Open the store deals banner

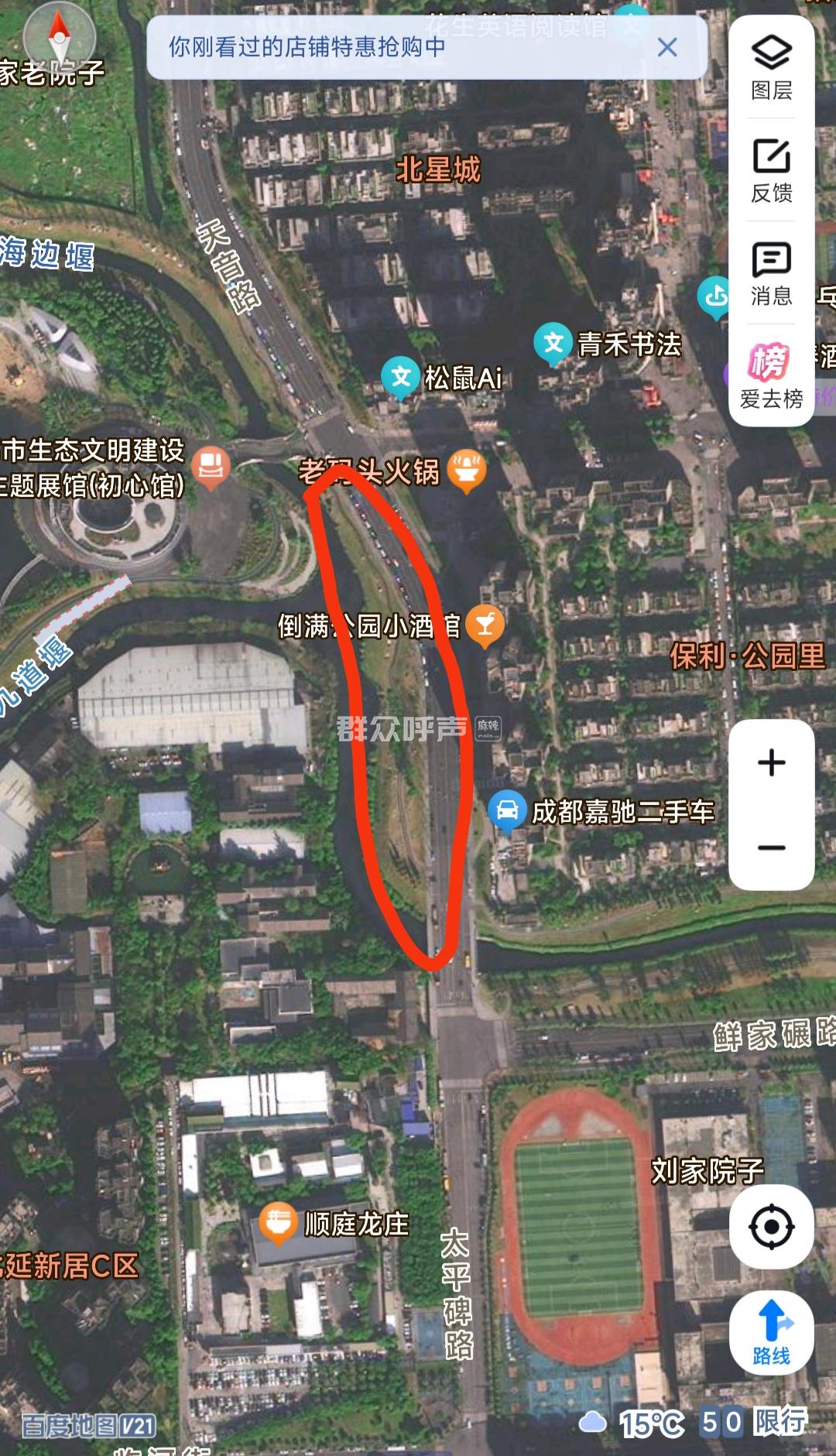(x=387, y=48)
